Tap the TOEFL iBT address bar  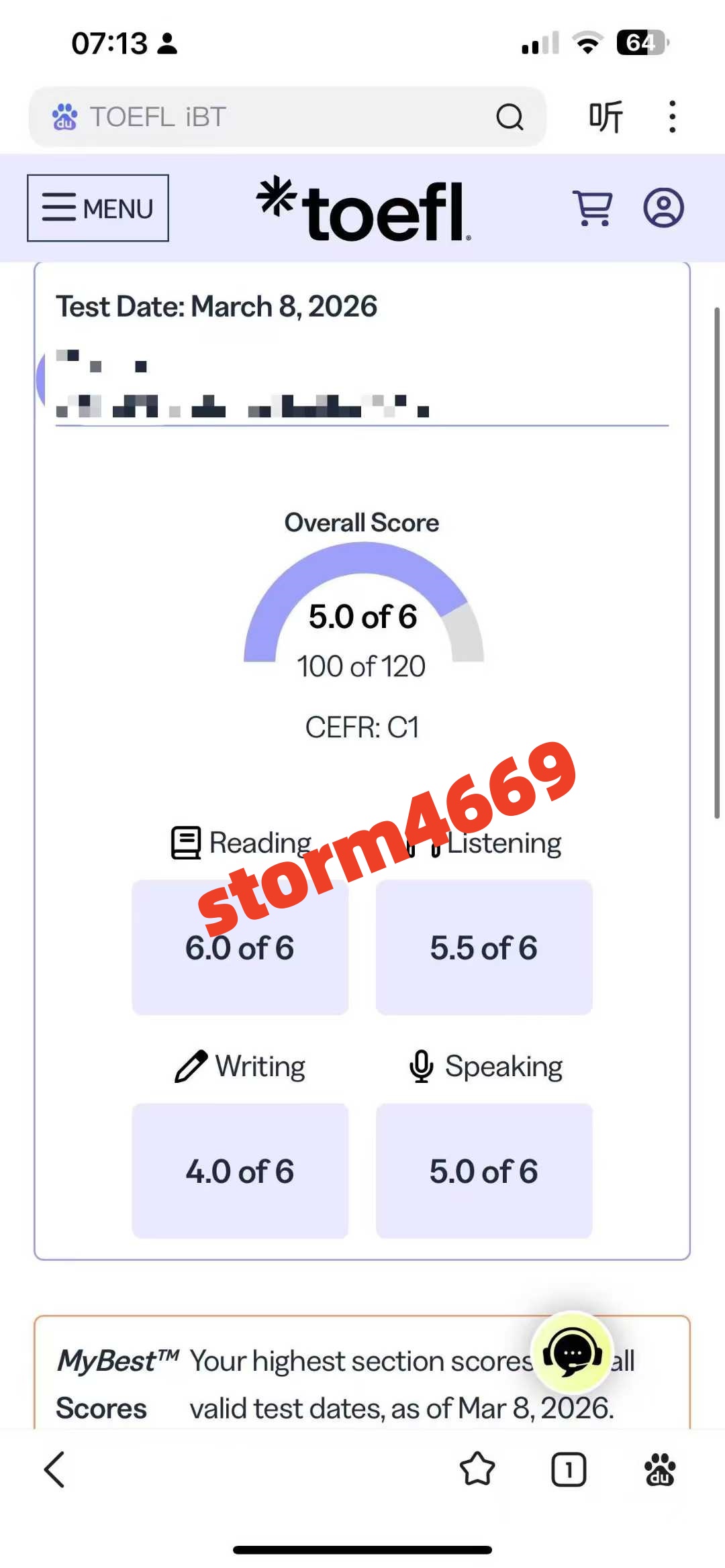coord(269,117)
